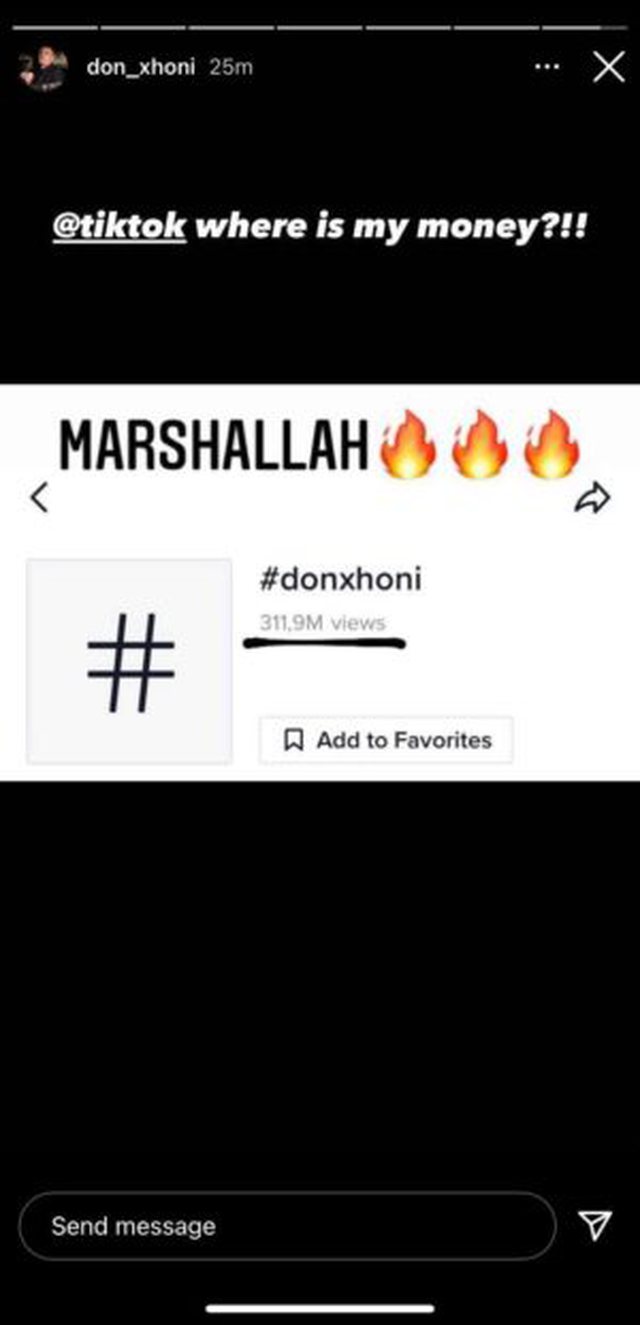Share this story via paper plane icon
The height and width of the screenshot is (1325, 640).
click(596, 1225)
